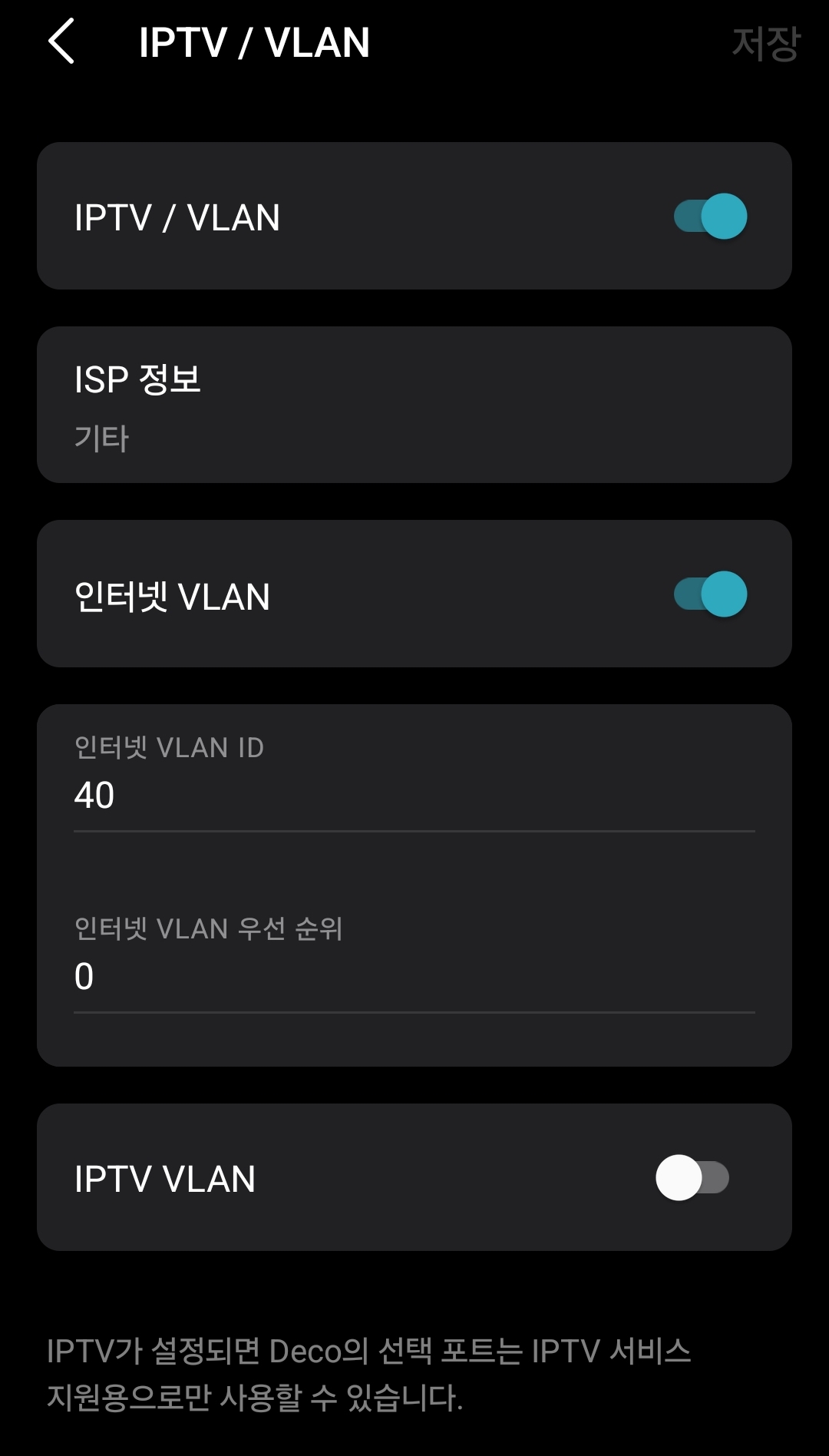Turn off the IPTV / VLAN switch
Screen dimensions: 829x1456
click(x=710, y=216)
